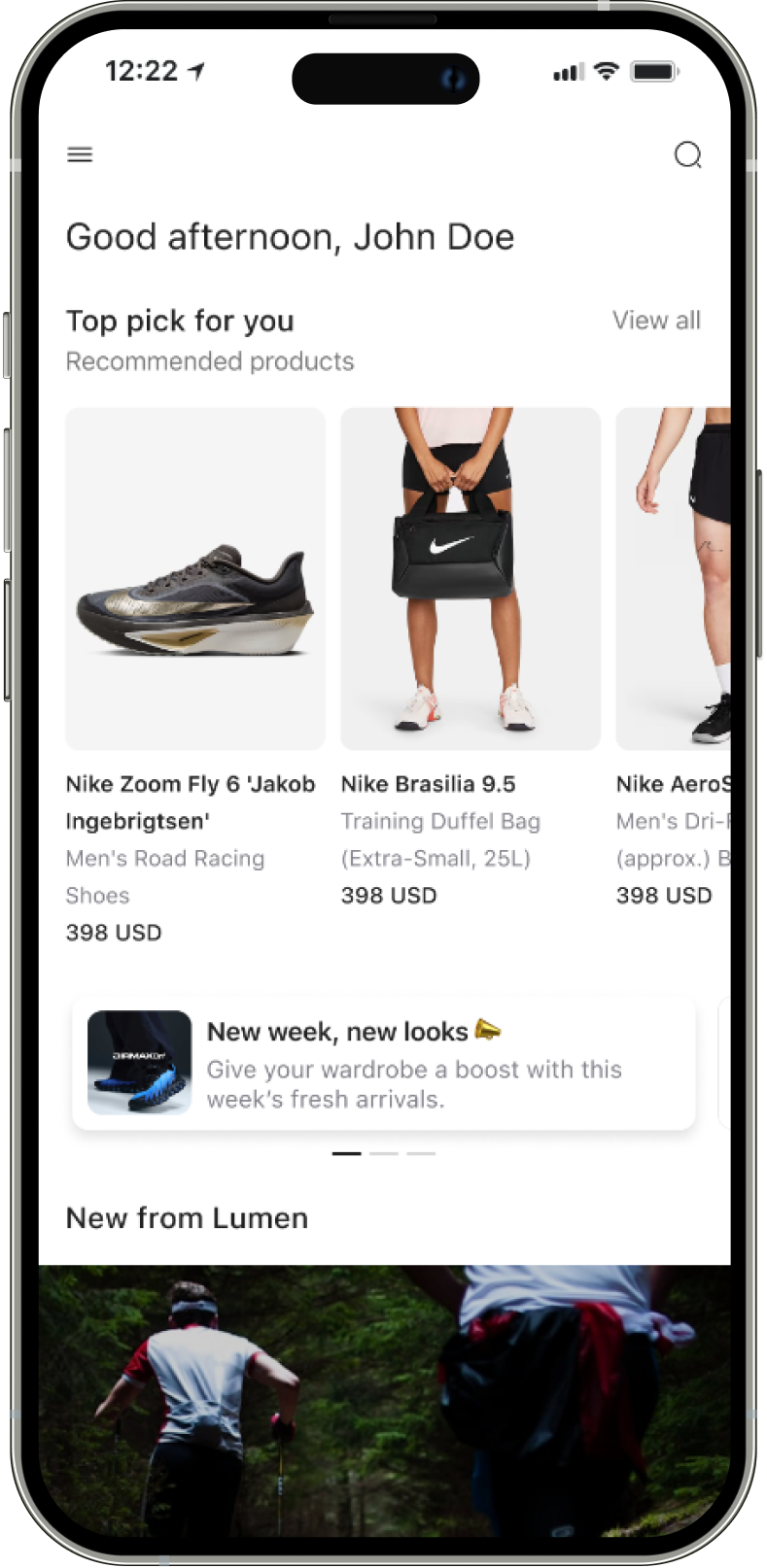Image resolution: width=767 pixels, height=1568 pixels.
Task: Open the Nike Zoom Fly 6 product card
Action: [195, 579]
